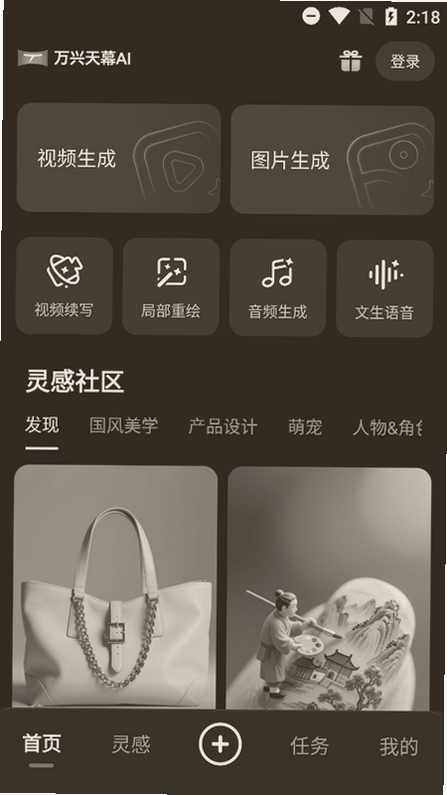This screenshot has height=795, width=447.
Task: Go to 灵感 in bottom navigation
Action: tap(131, 744)
